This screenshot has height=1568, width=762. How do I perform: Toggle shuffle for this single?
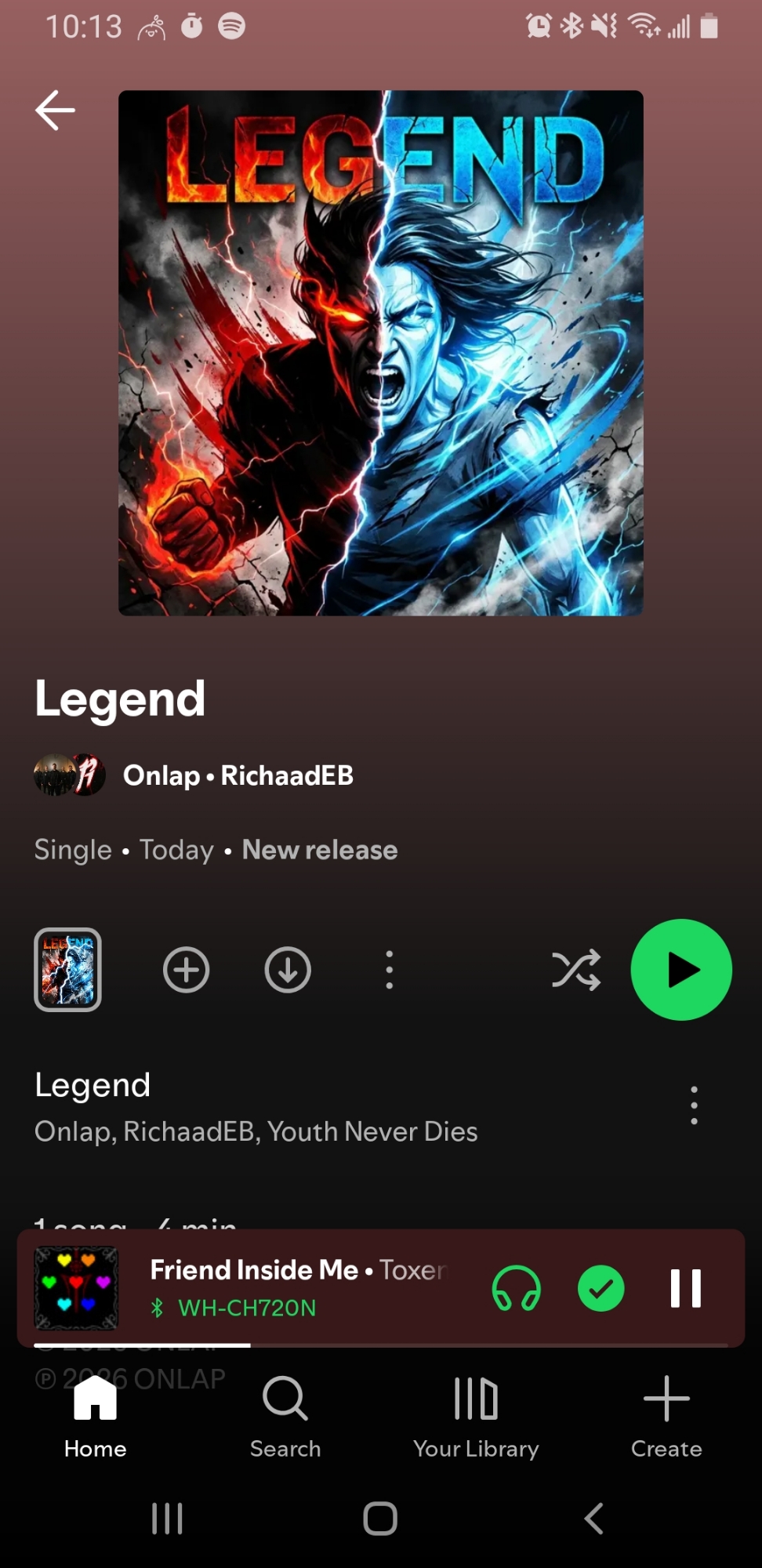tap(576, 970)
